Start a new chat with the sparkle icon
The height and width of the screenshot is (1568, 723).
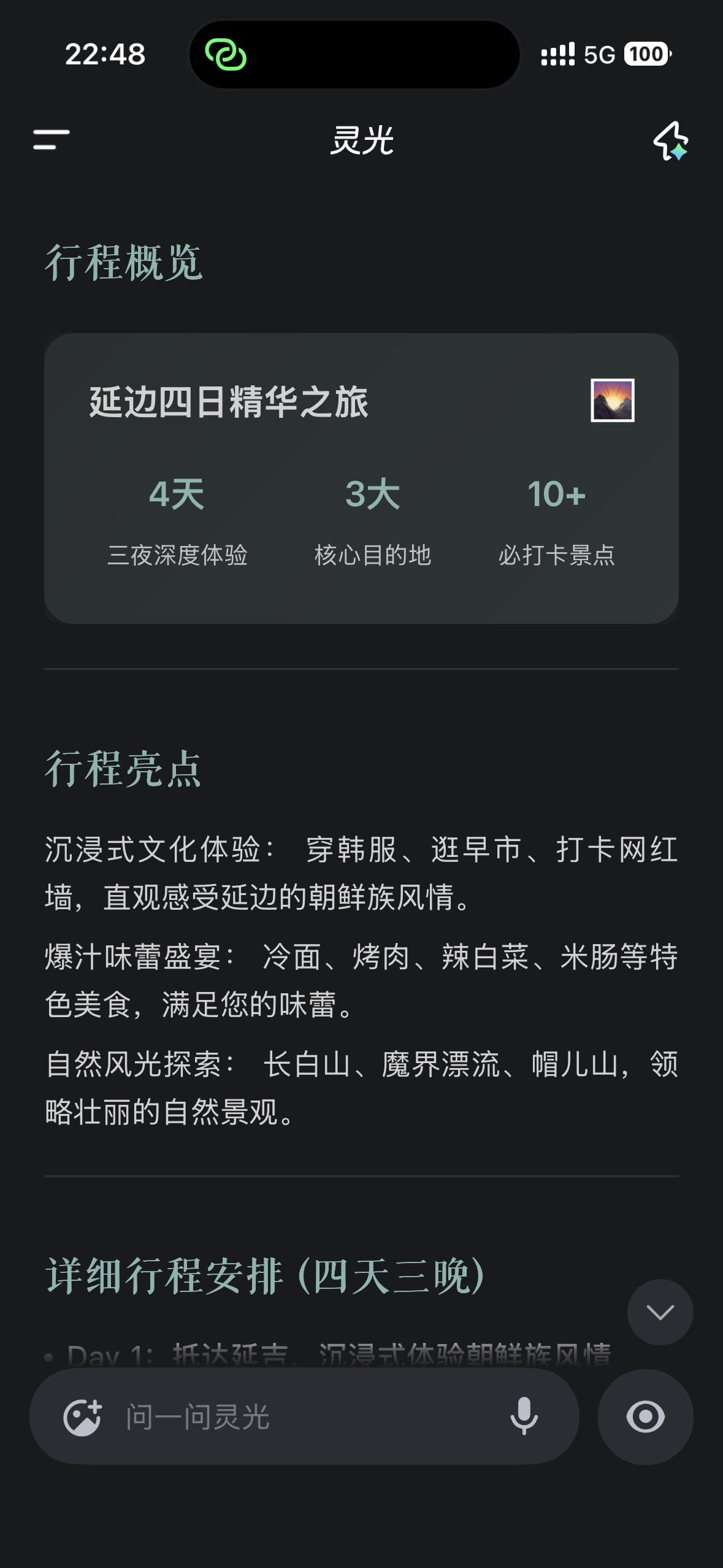pyautogui.click(x=670, y=141)
